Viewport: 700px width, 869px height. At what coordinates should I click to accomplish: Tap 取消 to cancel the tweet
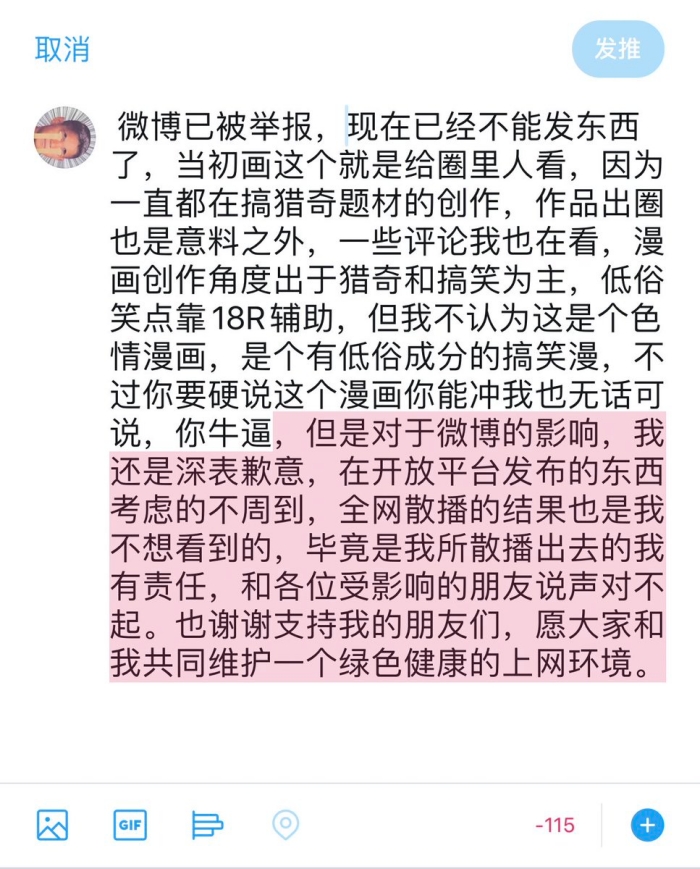62,49
